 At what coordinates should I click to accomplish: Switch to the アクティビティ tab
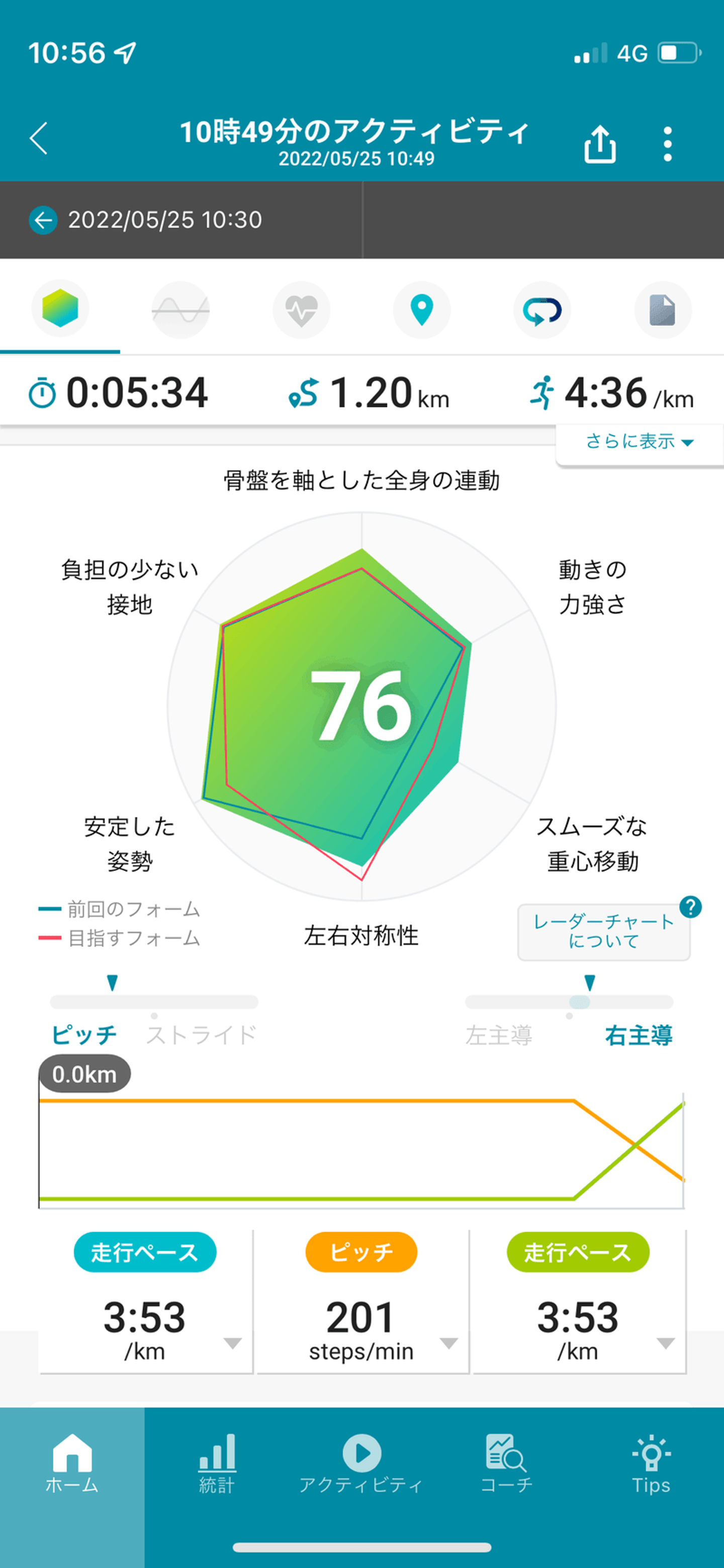click(x=361, y=1464)
